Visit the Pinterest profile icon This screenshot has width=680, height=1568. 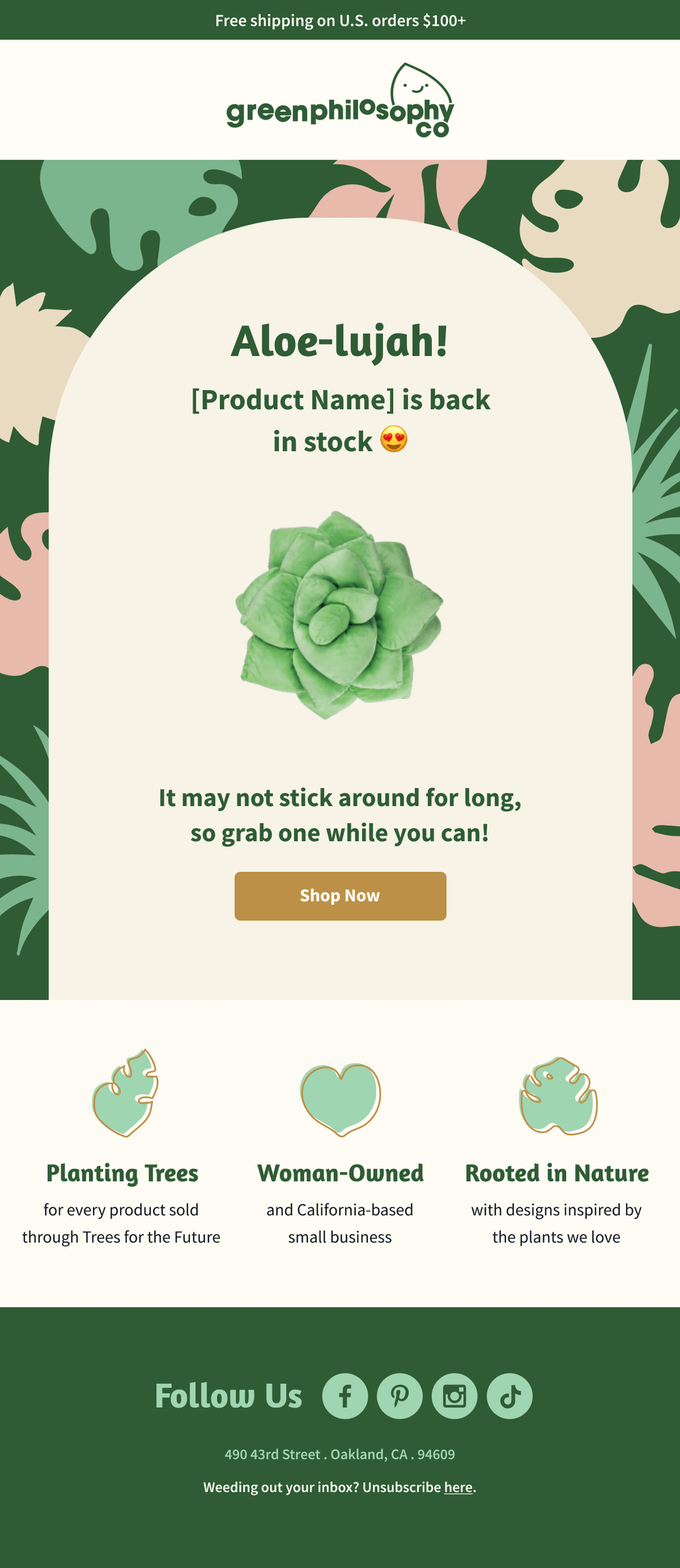point(400,1396)
